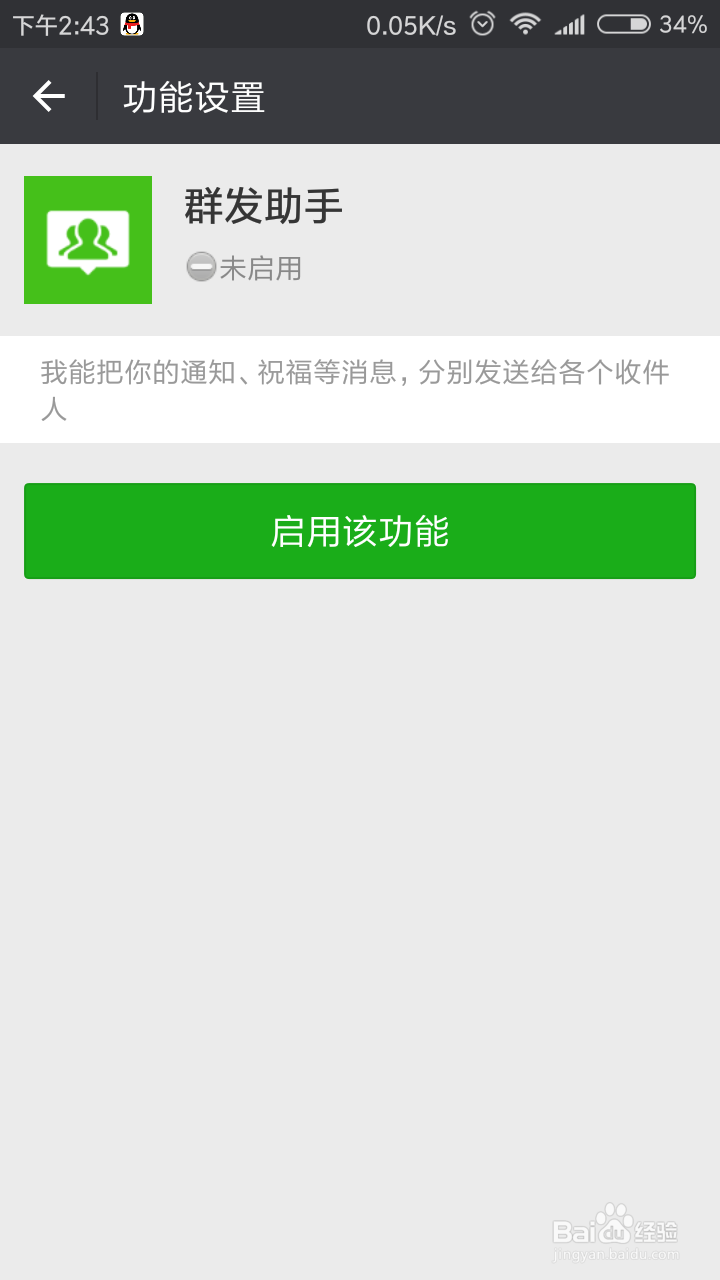Viewport: 720px width, 1280px height.
Task: Tap the feature description text area
Action: click(x=360, y=389)
